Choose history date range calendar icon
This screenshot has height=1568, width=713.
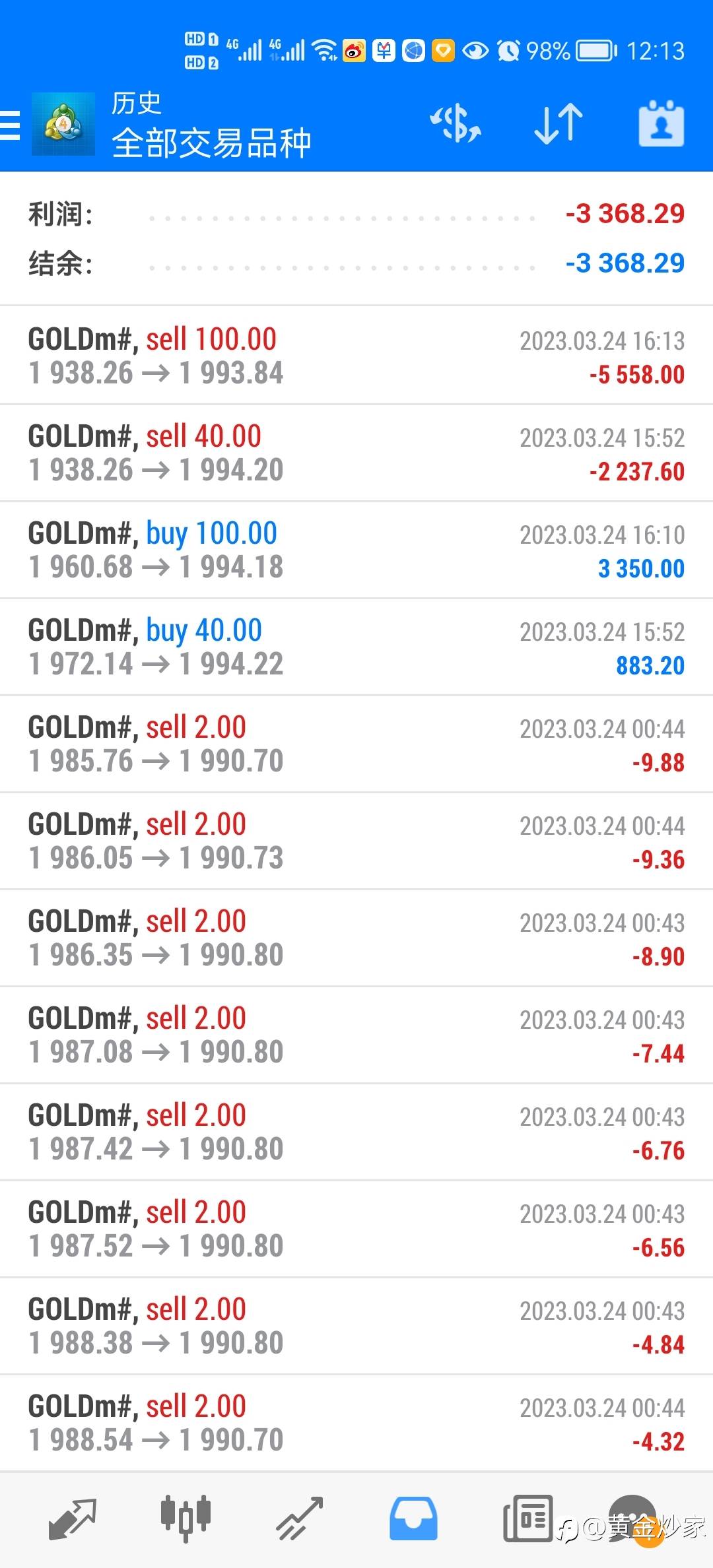coord(661,124)
